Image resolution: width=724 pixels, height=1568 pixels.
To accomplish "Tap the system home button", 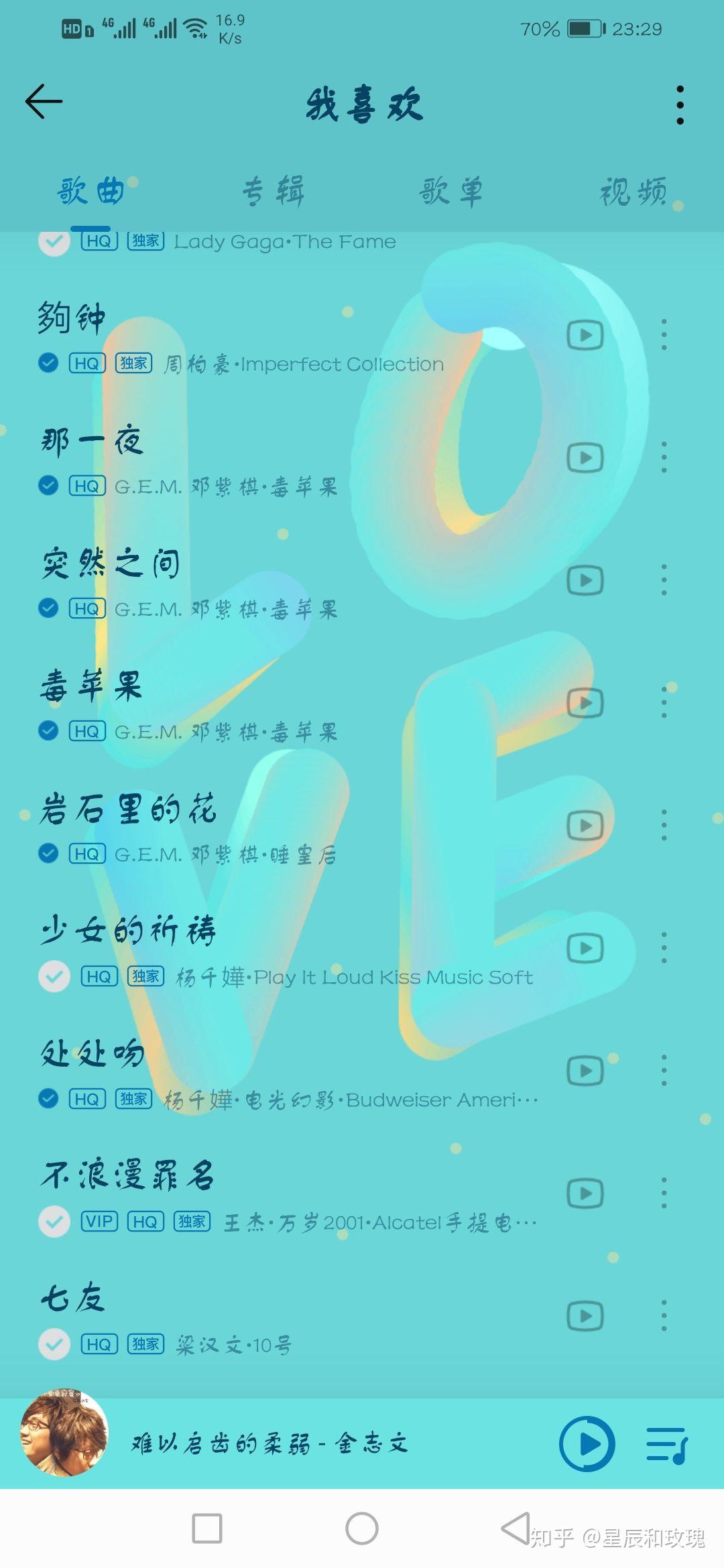I will tap(362, 1528).
